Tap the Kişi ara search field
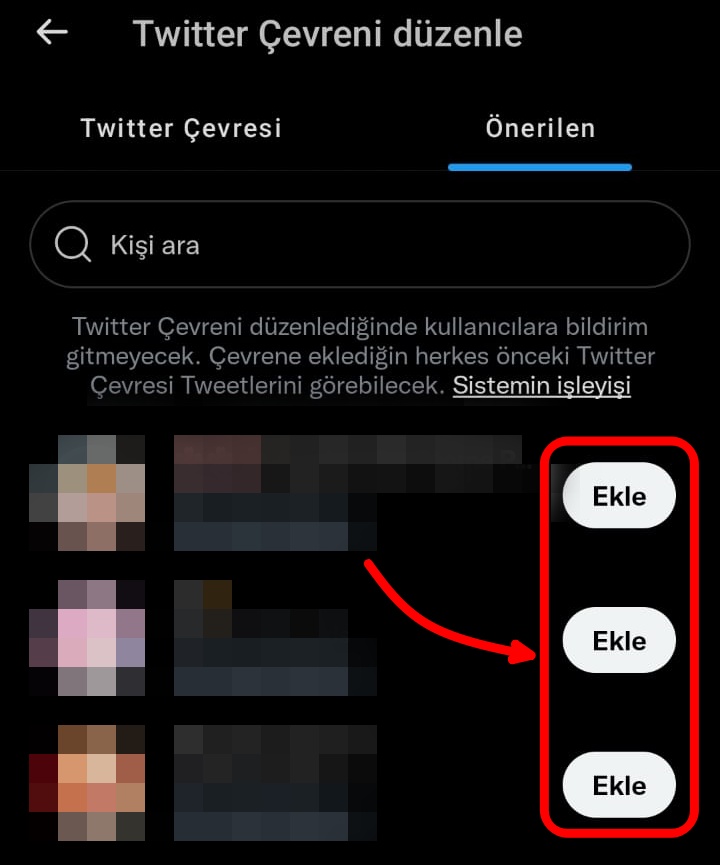The image size is (720, 865). (360, 245)
